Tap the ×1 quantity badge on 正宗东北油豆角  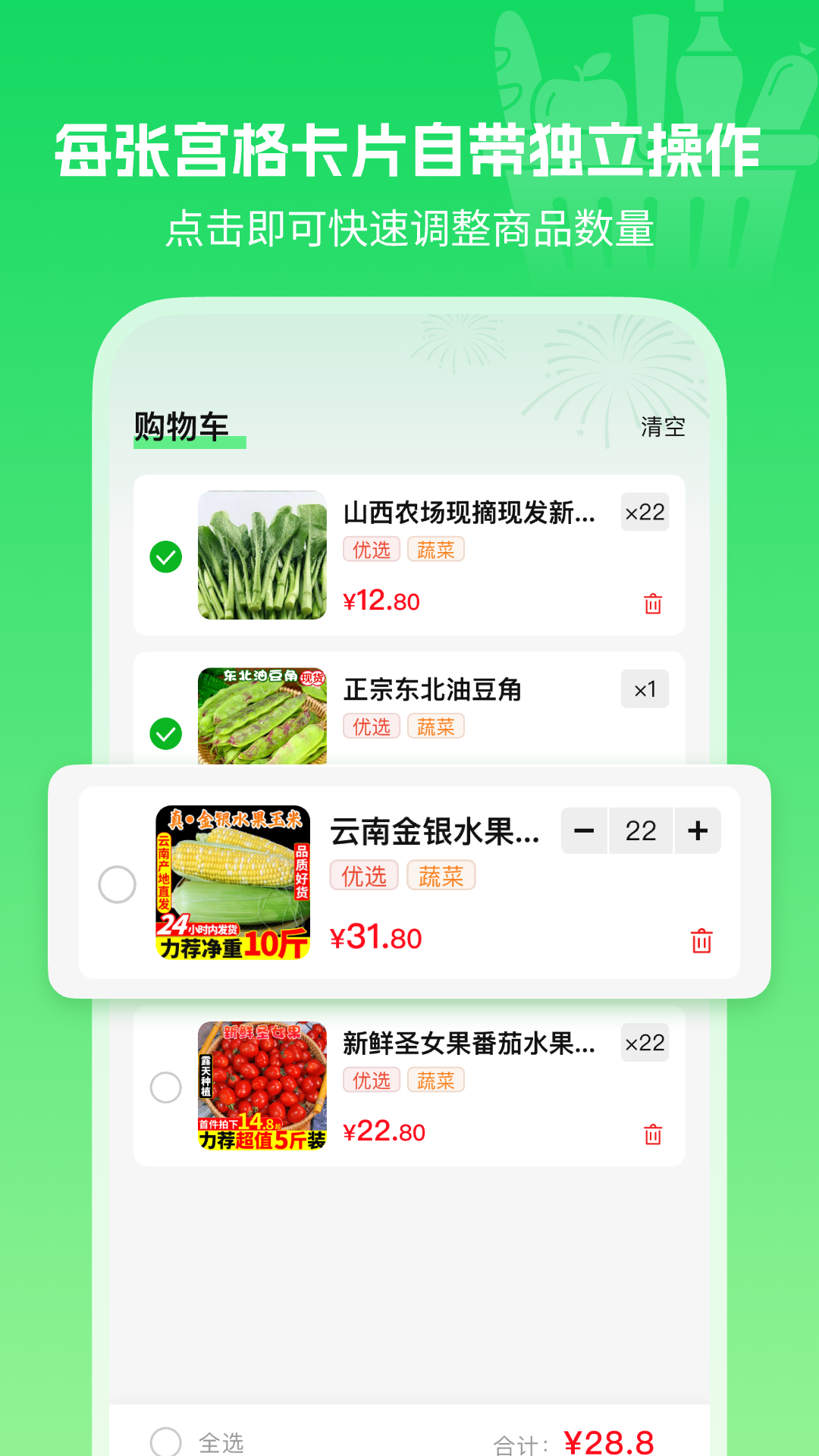(644, 690)
